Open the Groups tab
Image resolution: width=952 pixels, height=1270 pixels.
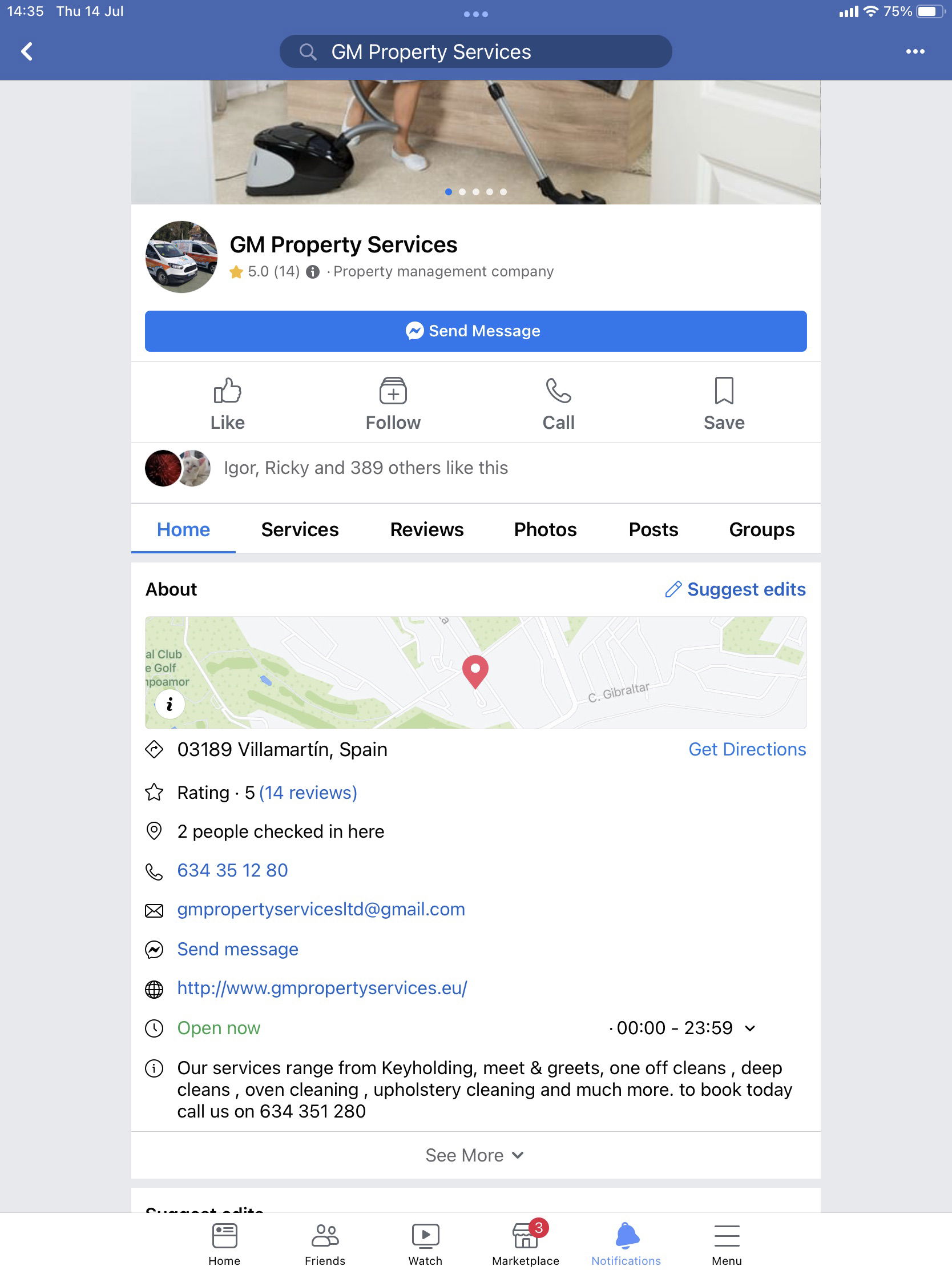tap(761, 529)
